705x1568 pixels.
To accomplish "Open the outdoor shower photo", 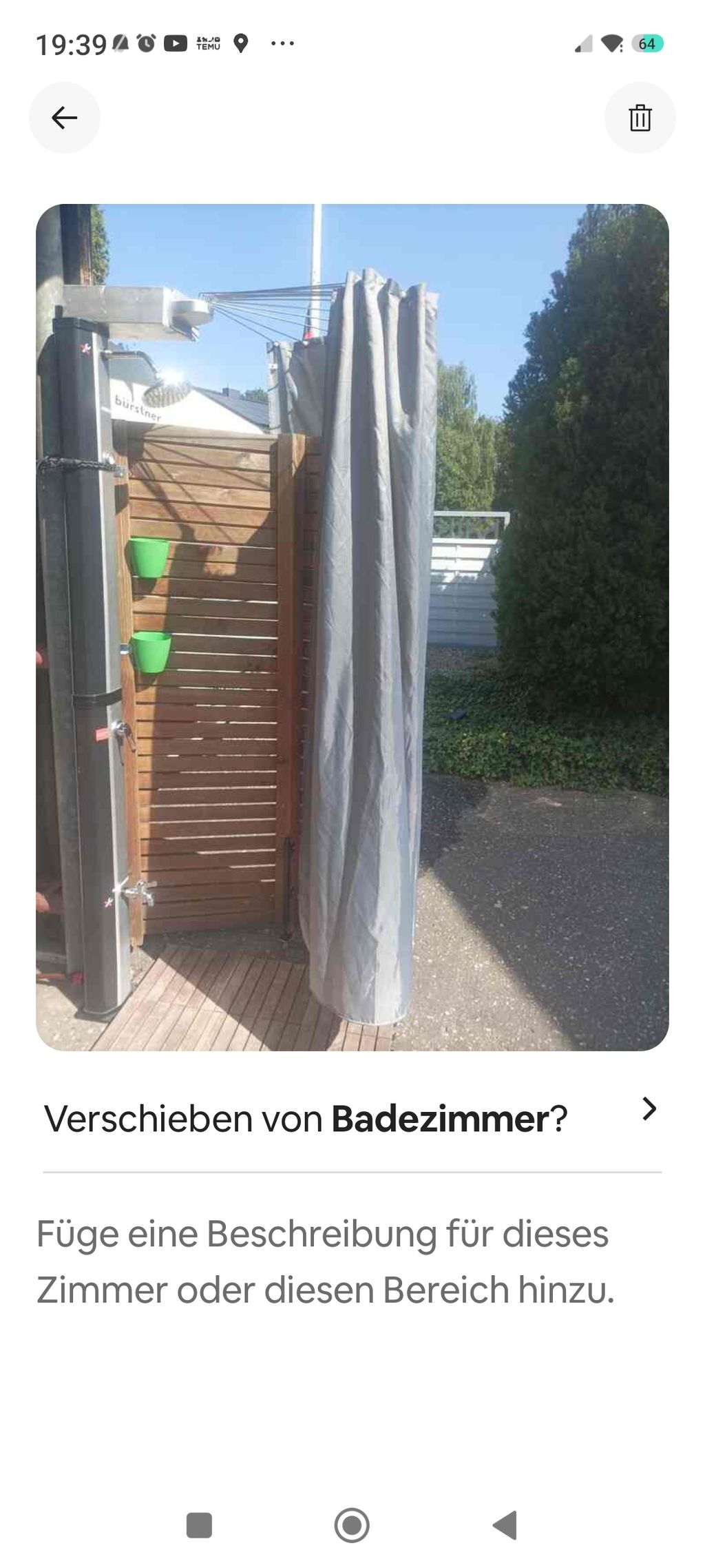I will point(352,627).
